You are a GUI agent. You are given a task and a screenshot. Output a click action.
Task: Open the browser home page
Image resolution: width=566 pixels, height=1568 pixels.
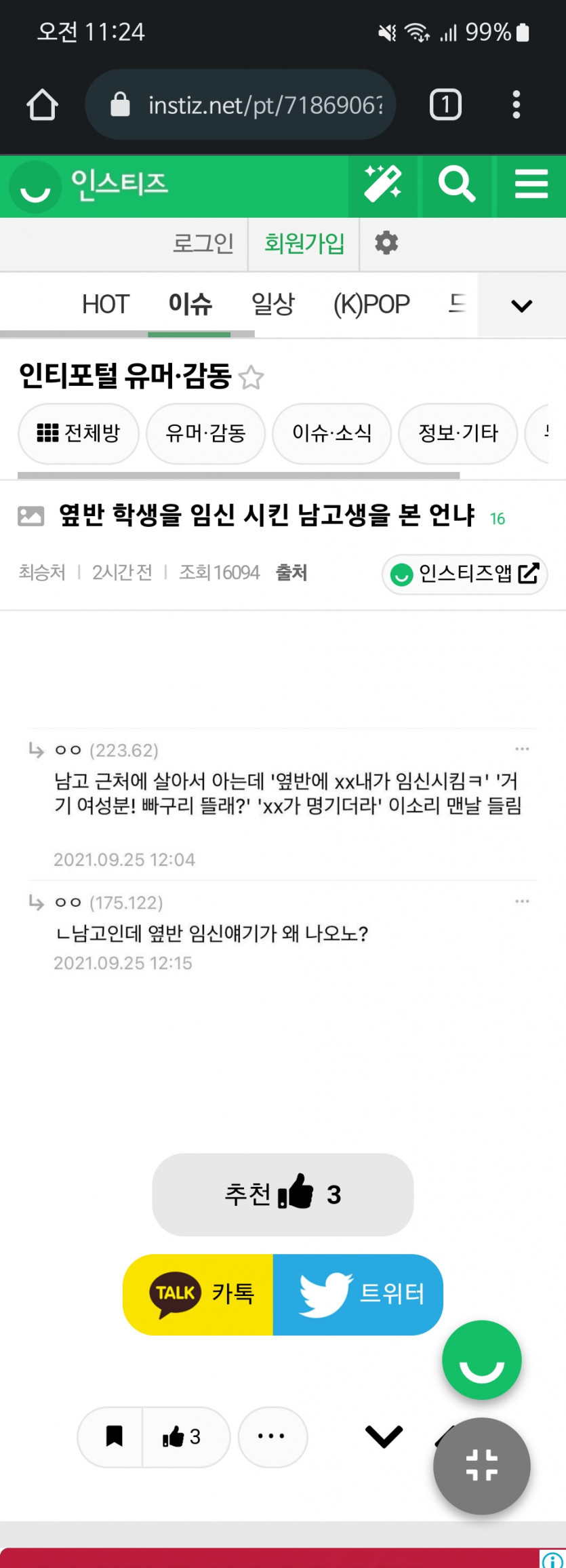coord(42,105)
